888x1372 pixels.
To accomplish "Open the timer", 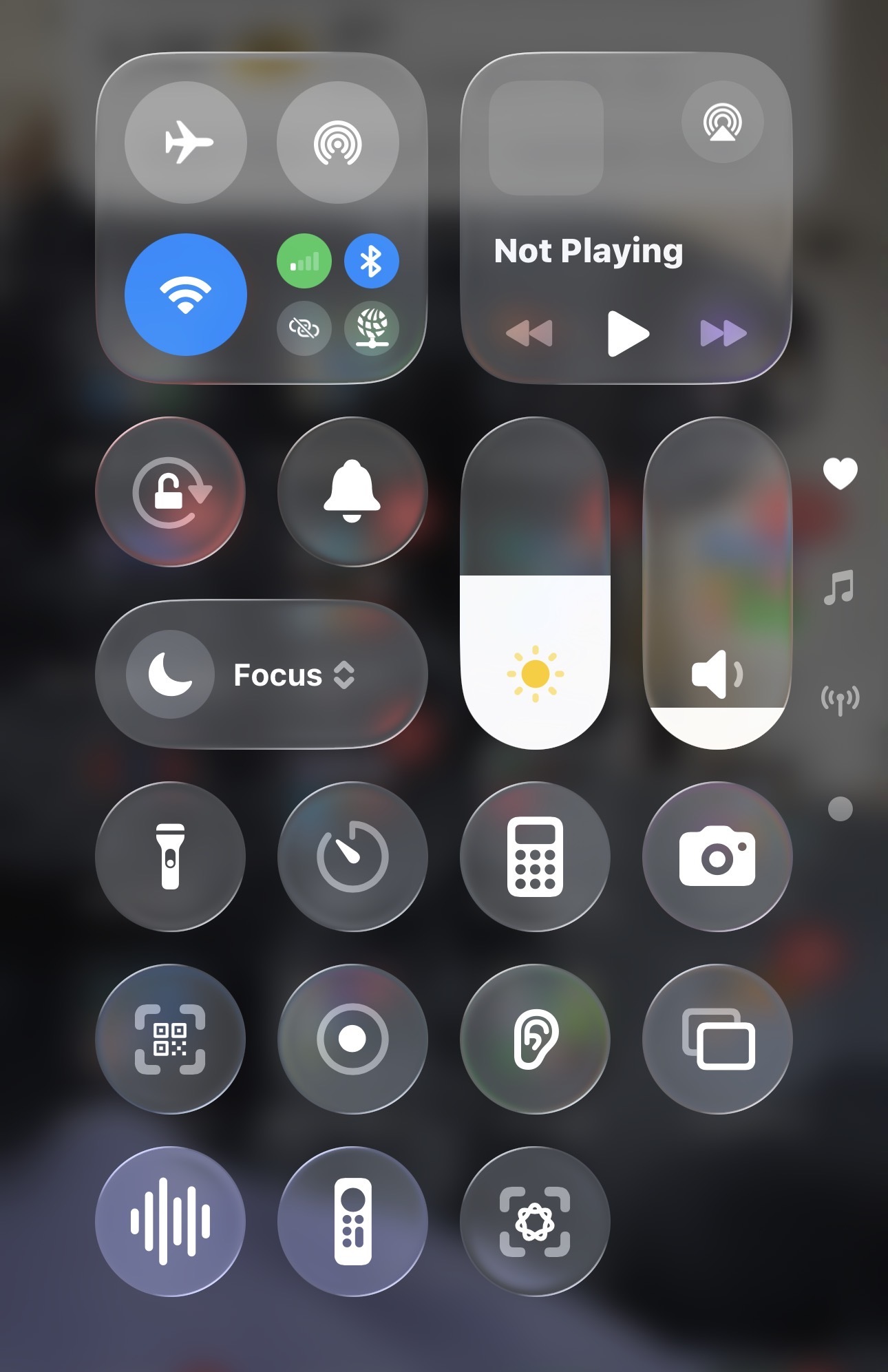I will pyautogui.click(x=352, y=856).
